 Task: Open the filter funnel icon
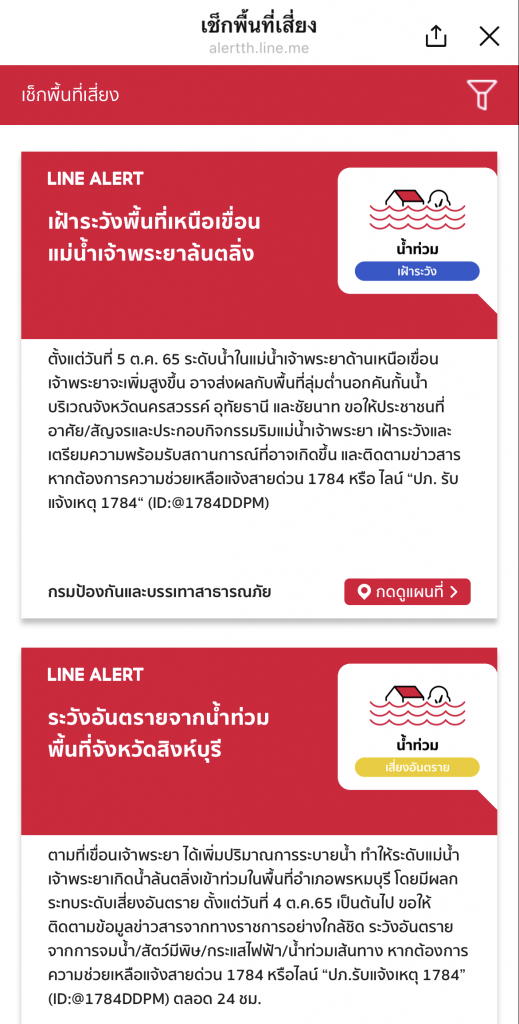tap(482, 95)
